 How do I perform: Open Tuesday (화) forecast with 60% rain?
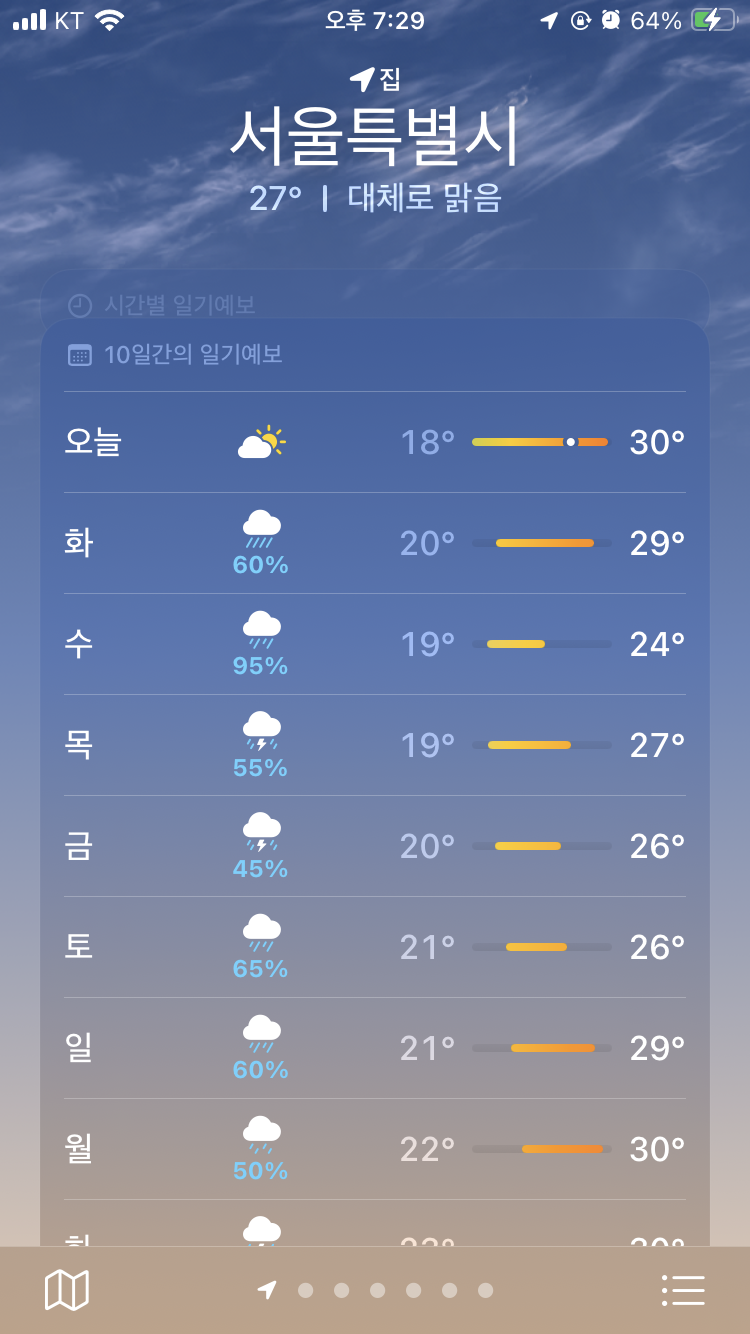pos(375,543)
